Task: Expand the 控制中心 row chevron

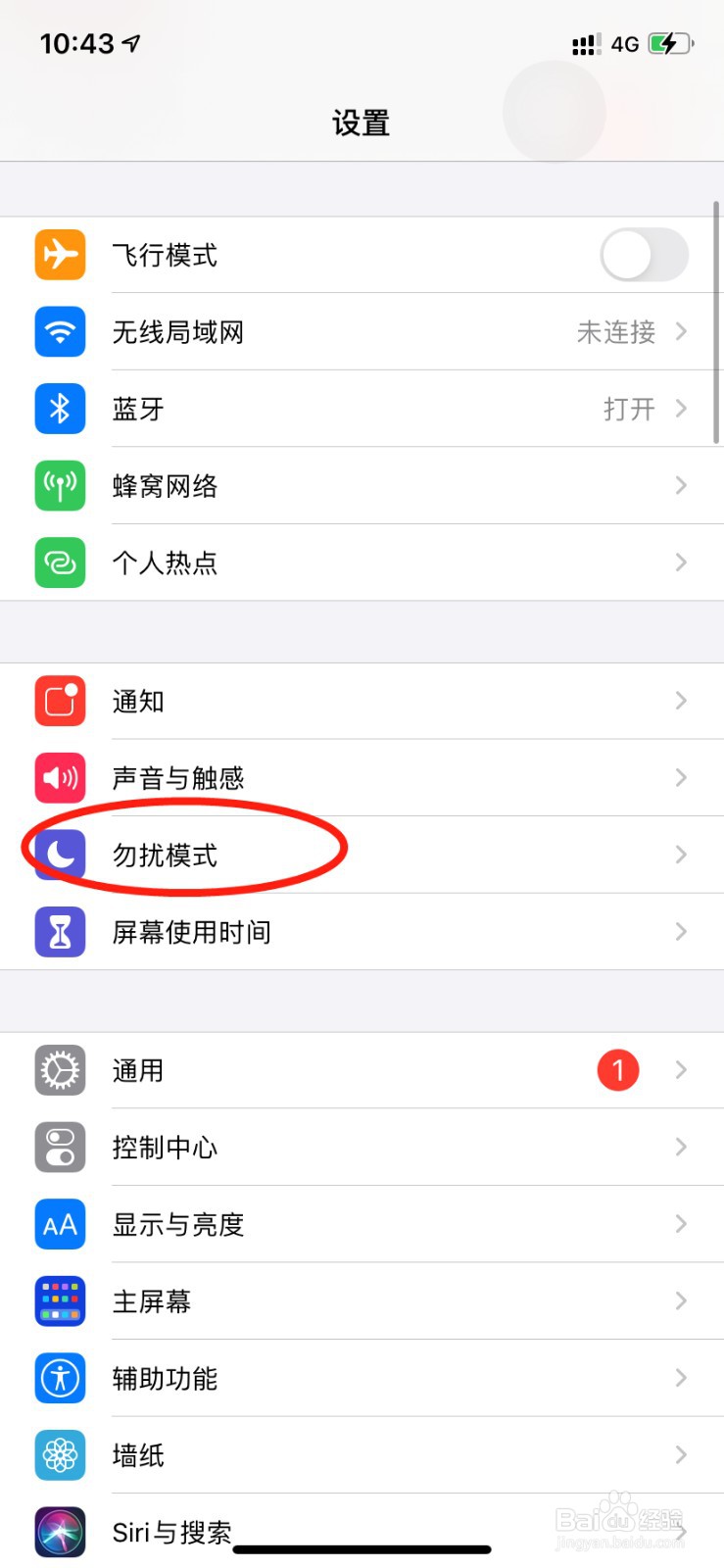Action: [681, 1148]
